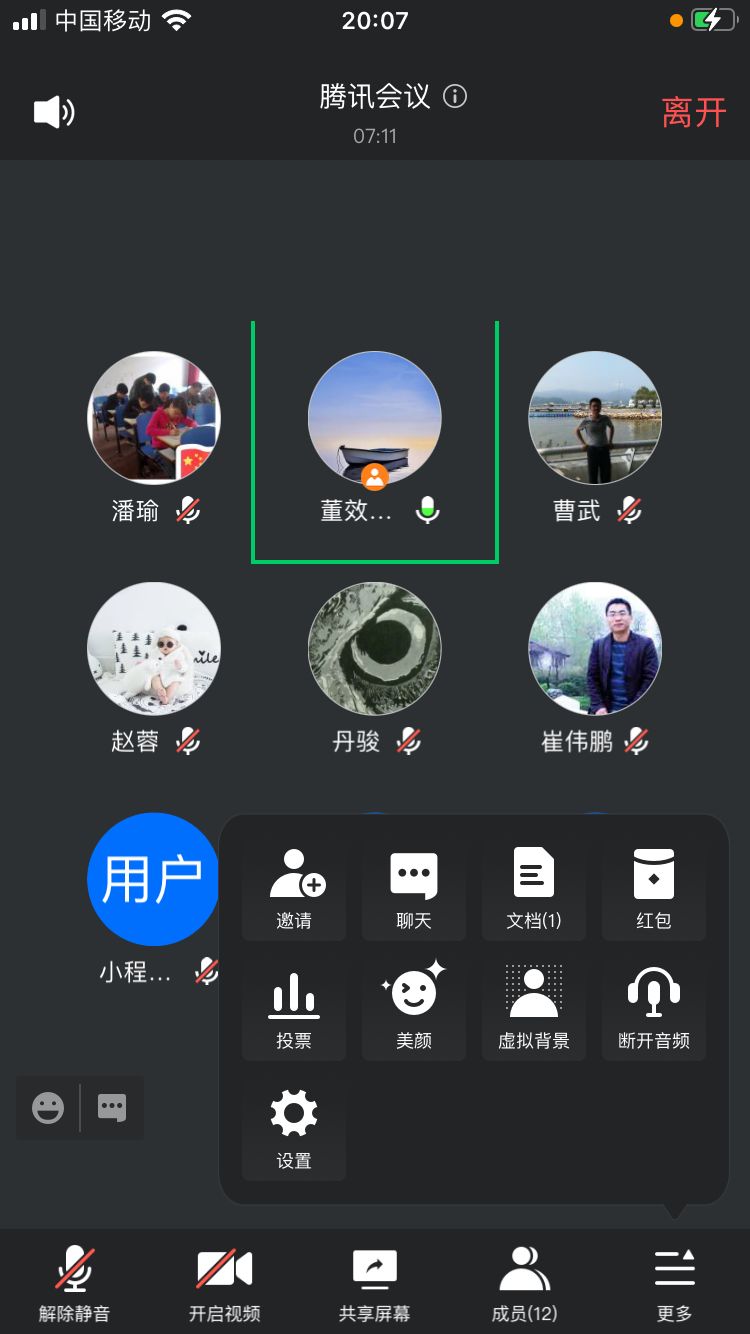Open the meeting info icon
750x1334 pixels.
click(455, 97)
